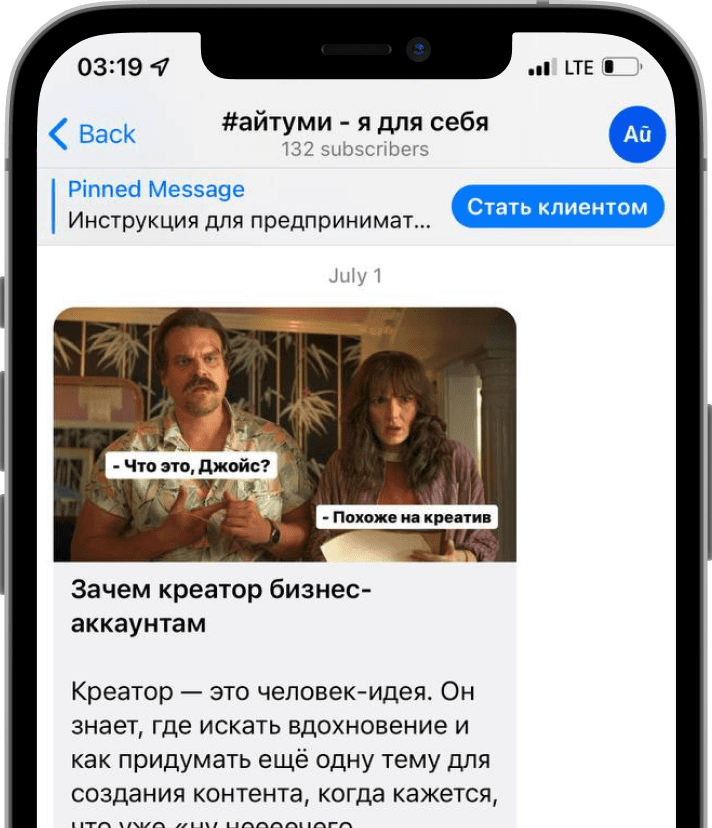Go back using the Back button
Image resolution: width=712 pixels, height=828 pixels.
tap(92, 134)
